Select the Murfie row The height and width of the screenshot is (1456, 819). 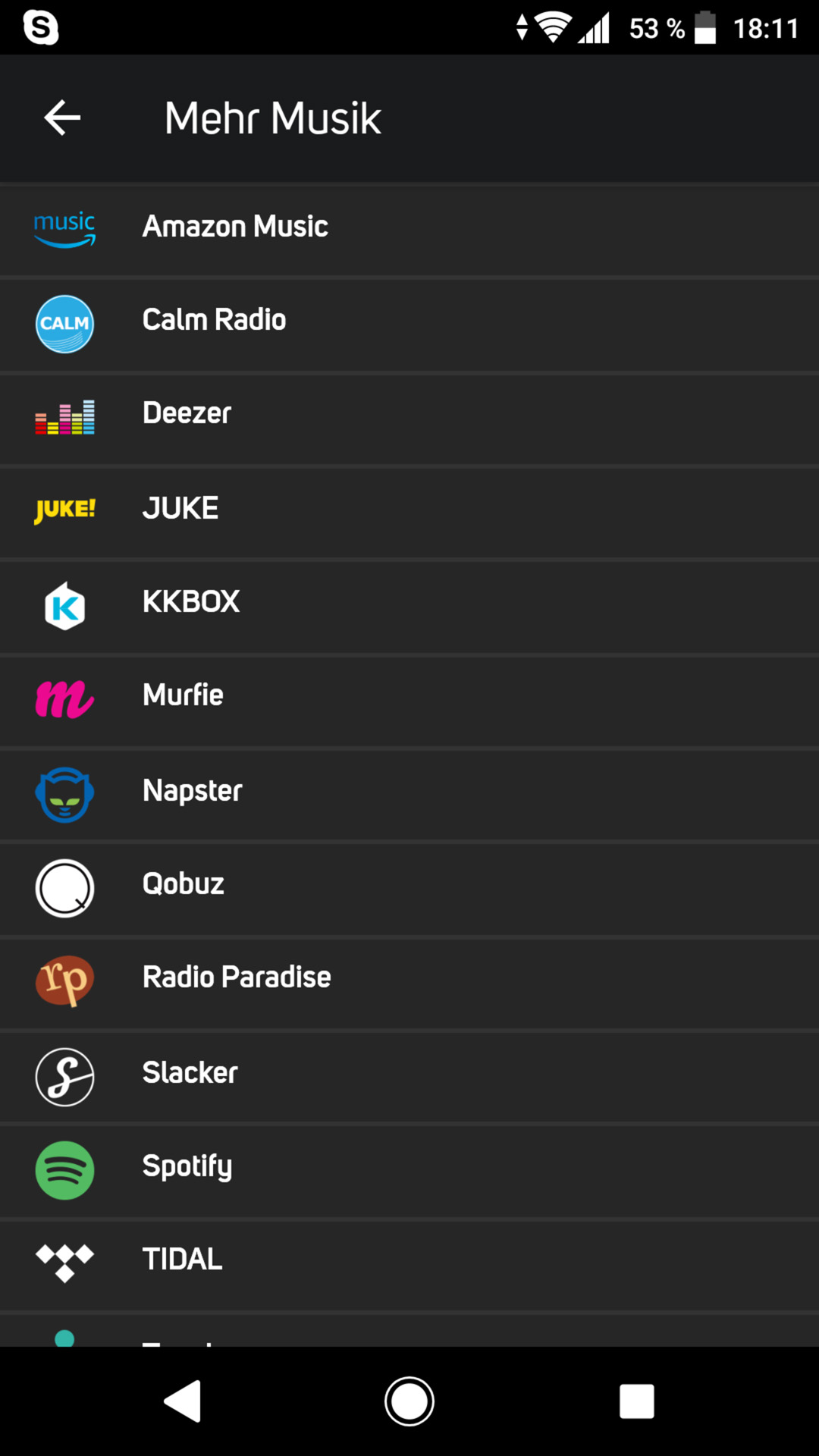click(x=409, y=700)
